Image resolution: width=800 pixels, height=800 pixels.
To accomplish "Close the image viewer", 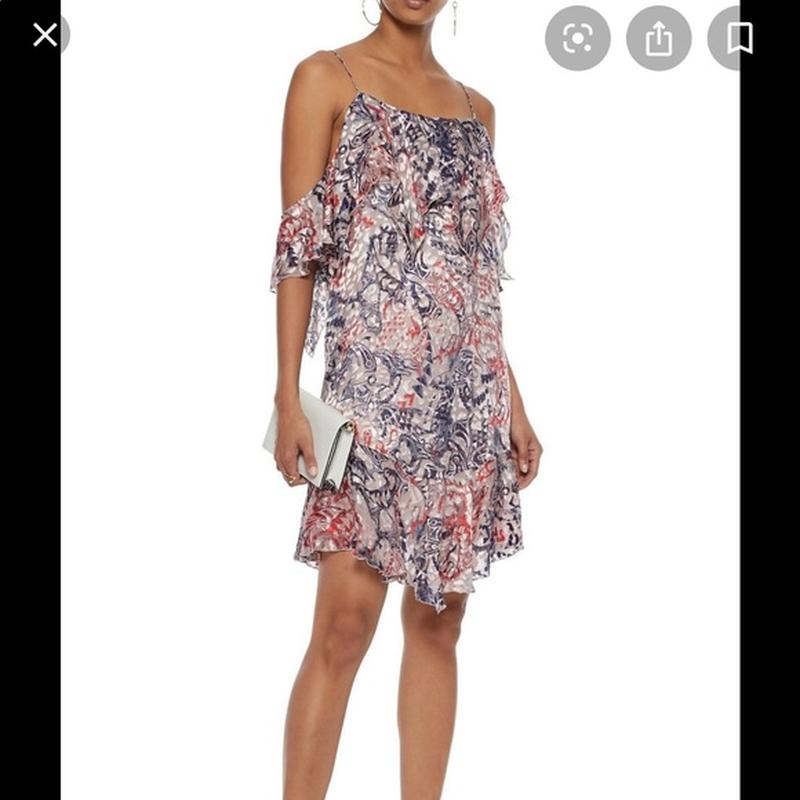I will coord(45,36).
